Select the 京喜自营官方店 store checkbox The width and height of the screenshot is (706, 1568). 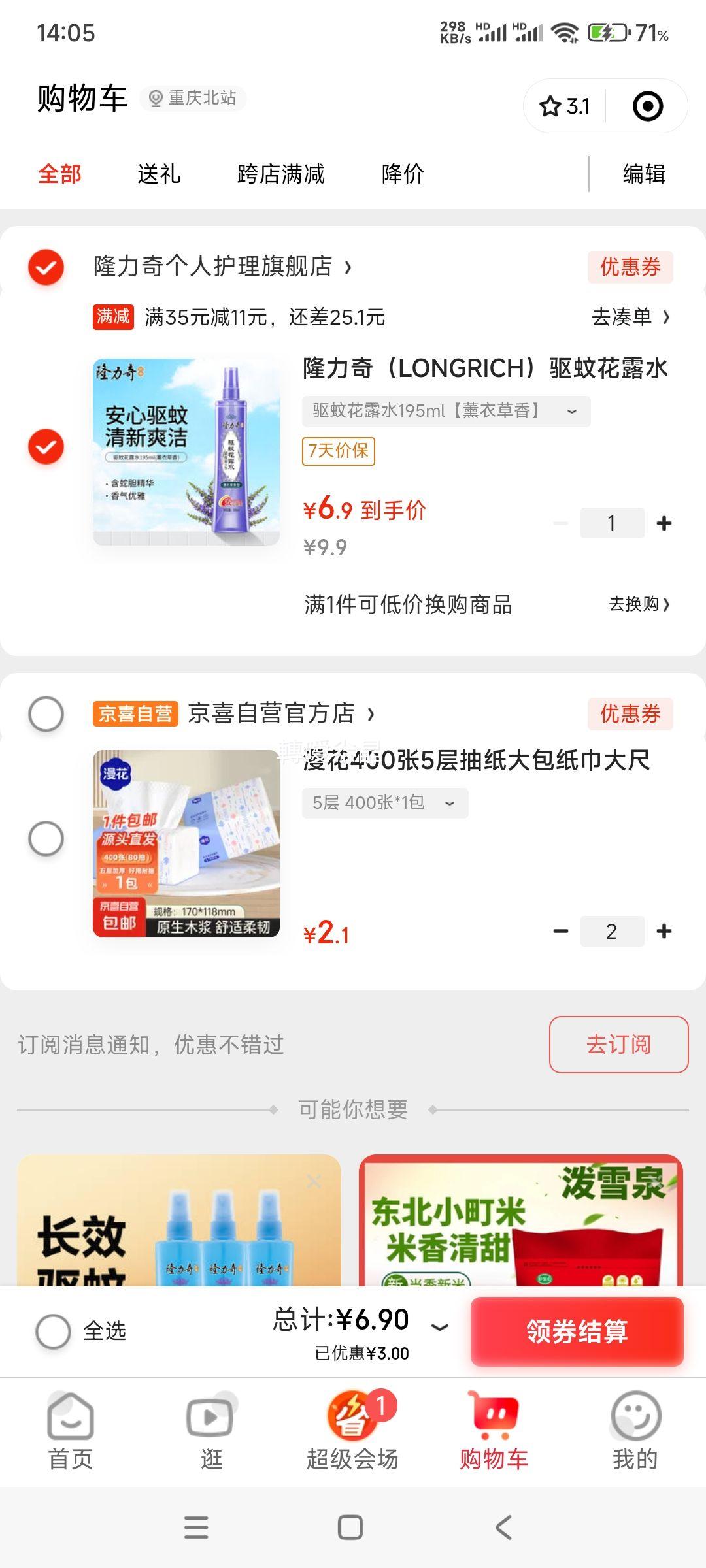[x=46, y=713]
